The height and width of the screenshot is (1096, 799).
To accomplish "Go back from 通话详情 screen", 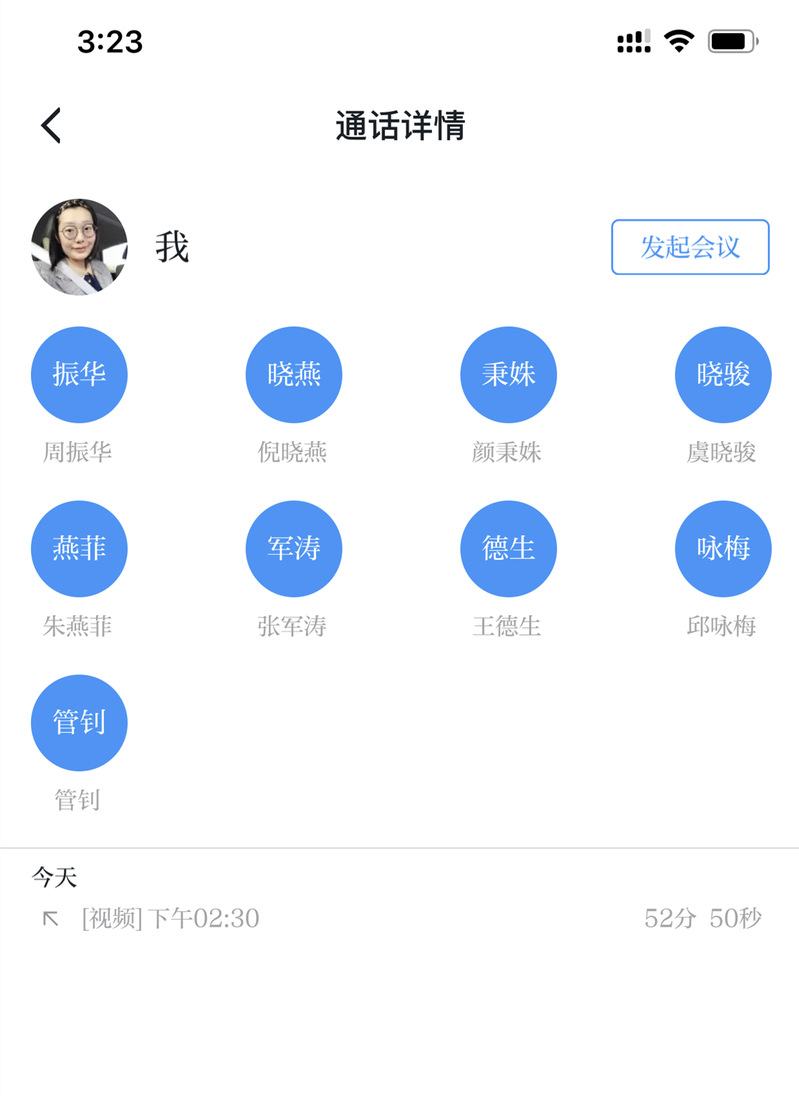I will (x=51, y=126).
